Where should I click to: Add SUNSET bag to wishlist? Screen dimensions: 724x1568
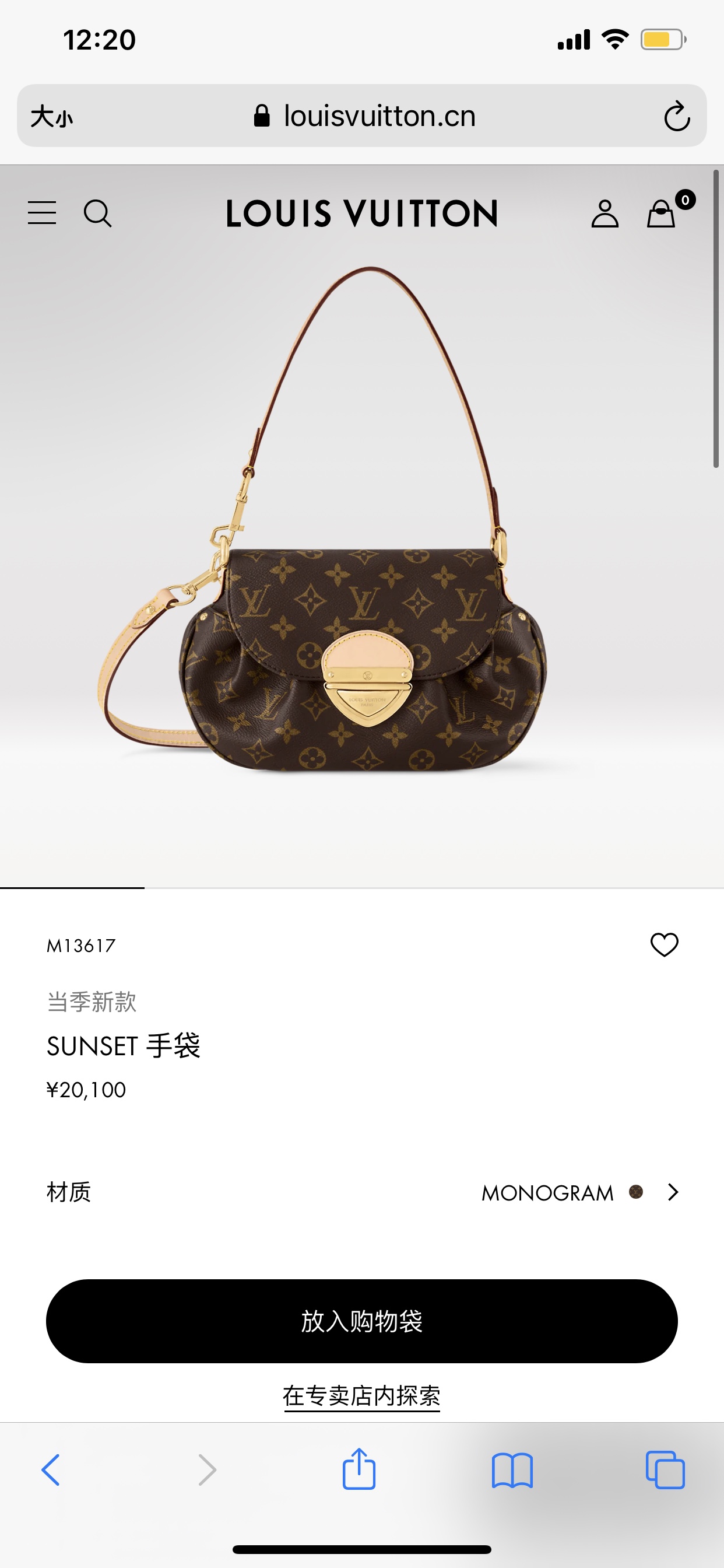click(x=664, y=944)
